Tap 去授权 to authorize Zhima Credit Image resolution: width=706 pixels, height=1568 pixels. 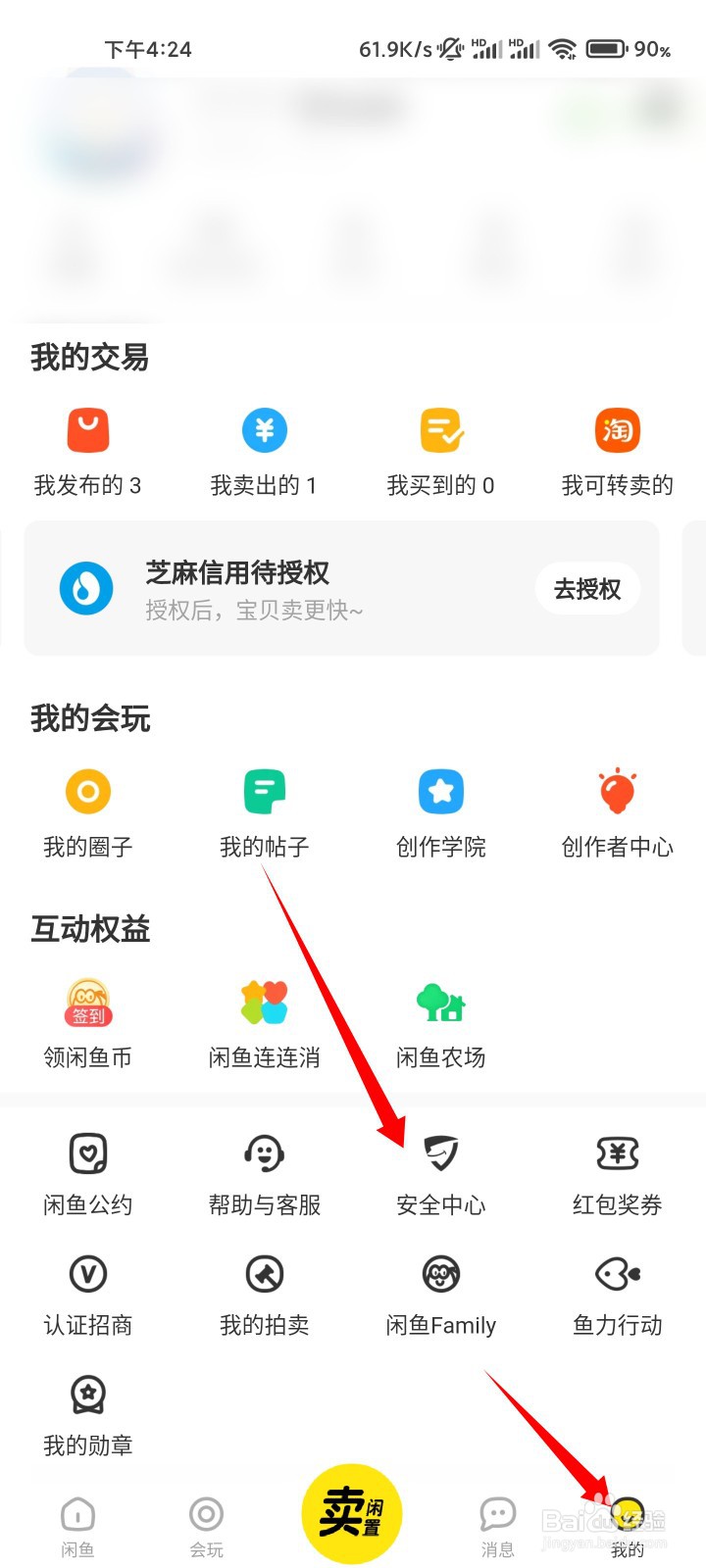point(587,588)
